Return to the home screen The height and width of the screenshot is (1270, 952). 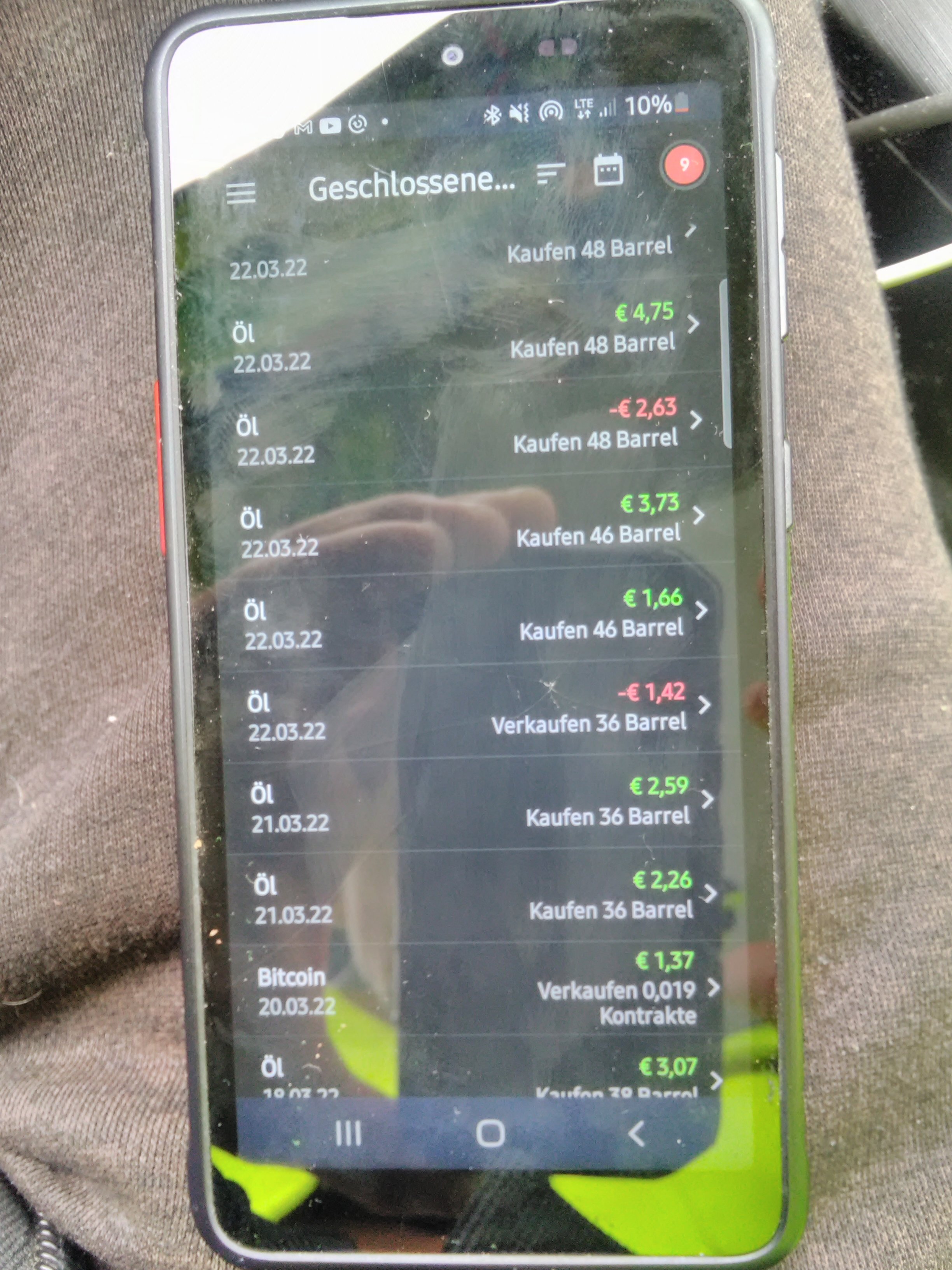point(491,1135)
